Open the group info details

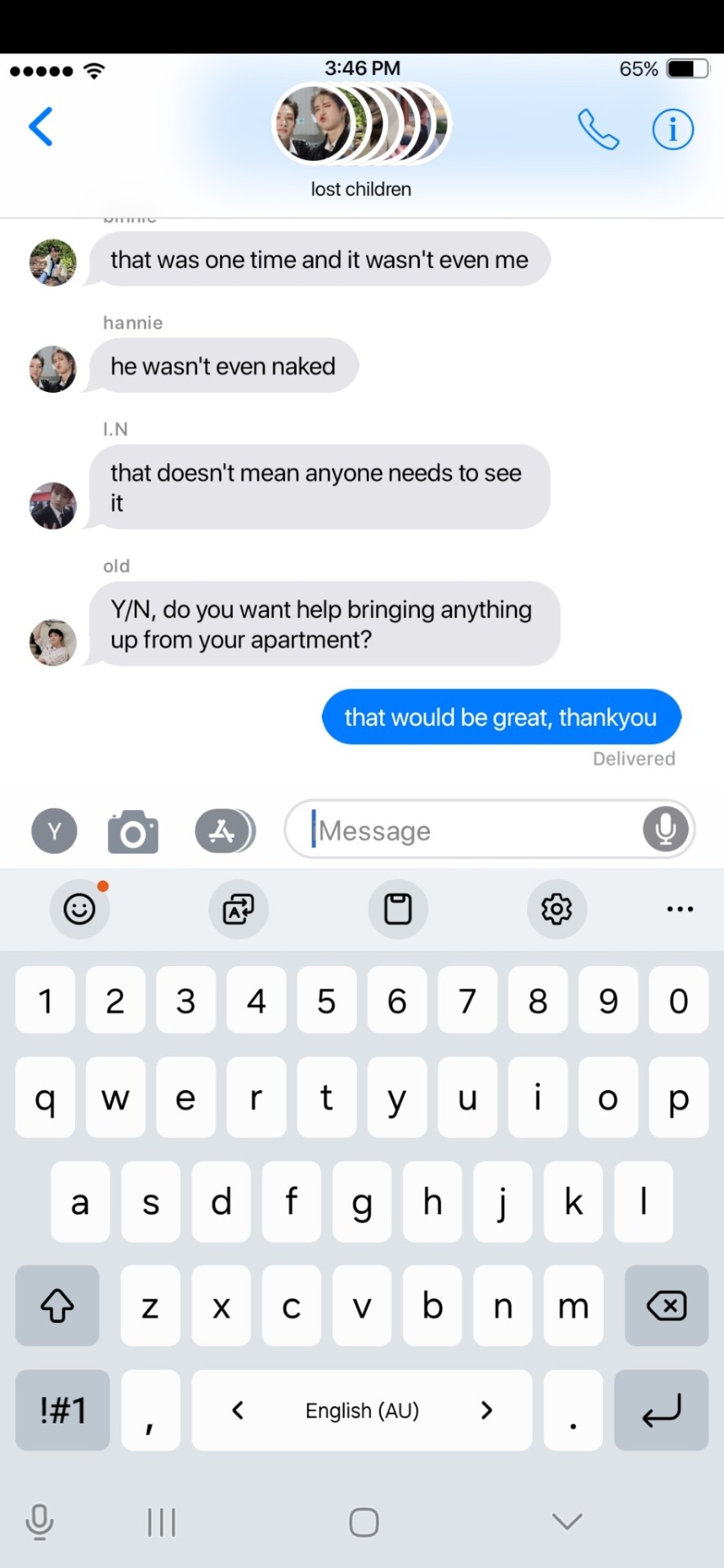[673, 129]
